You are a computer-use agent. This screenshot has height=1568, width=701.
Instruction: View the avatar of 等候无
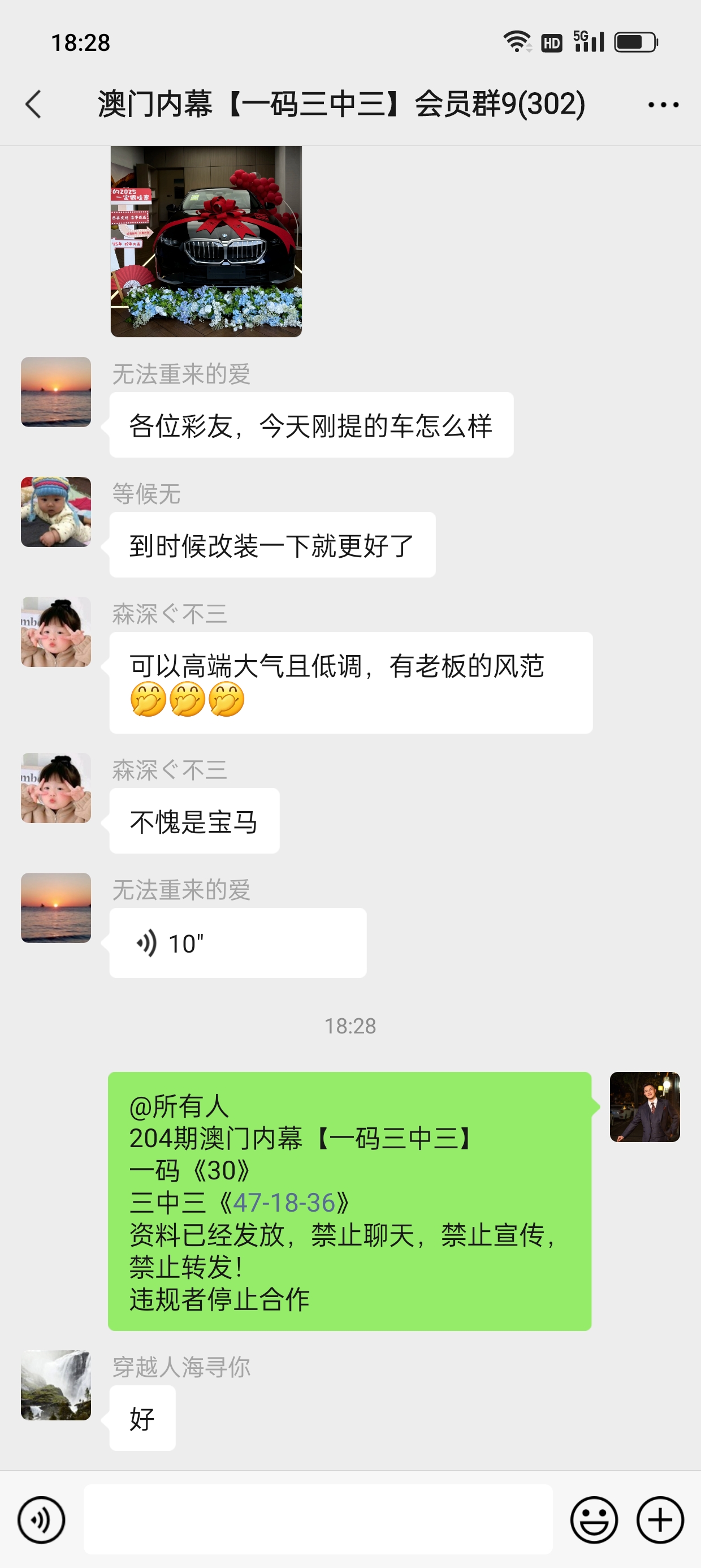tap(56, 512)
